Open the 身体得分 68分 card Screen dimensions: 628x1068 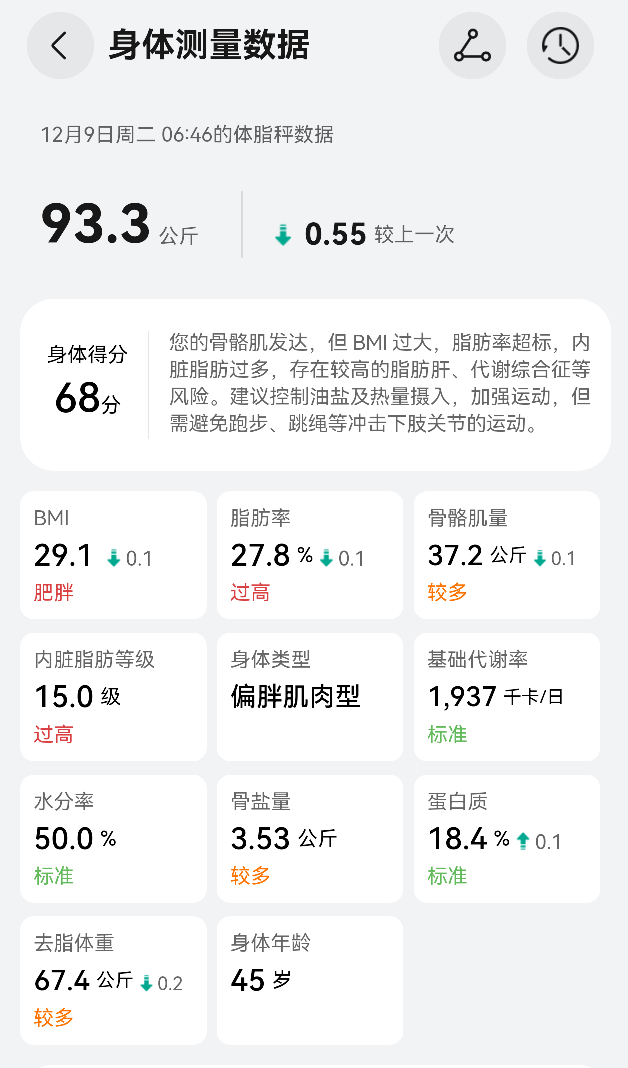[x=315, y=384]
